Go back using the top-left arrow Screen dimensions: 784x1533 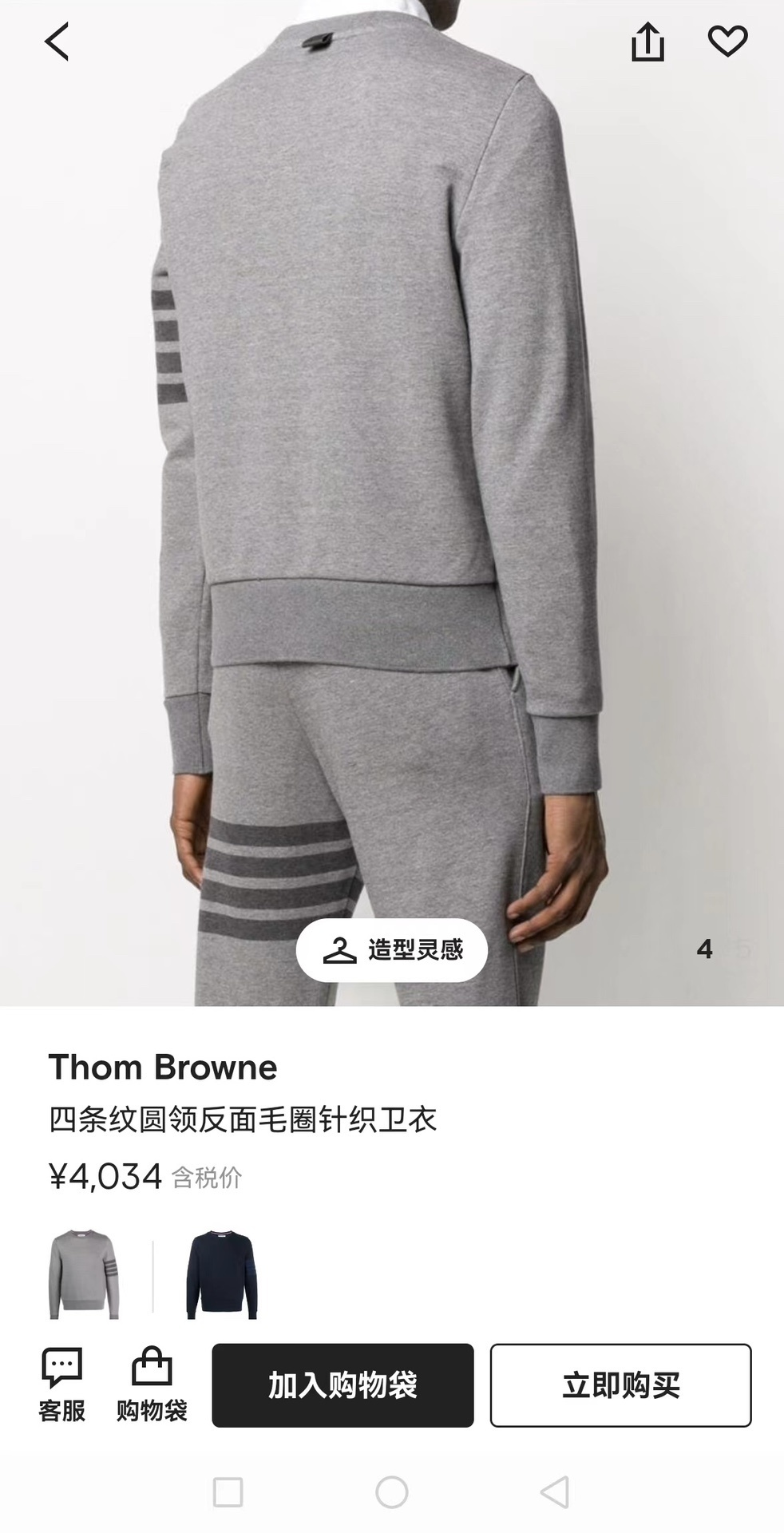(x=57, y=41)
